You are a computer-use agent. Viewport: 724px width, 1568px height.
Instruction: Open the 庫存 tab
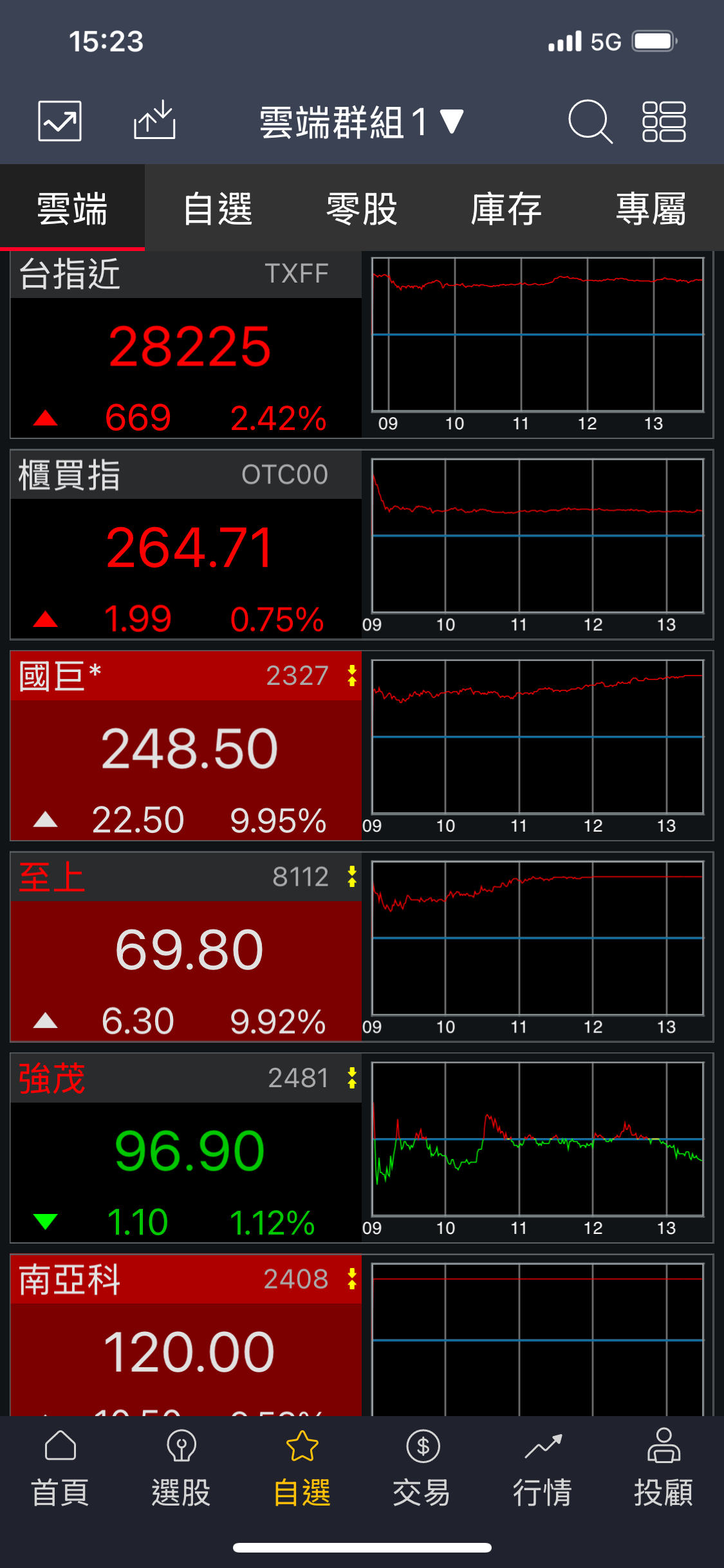[506, 209]
